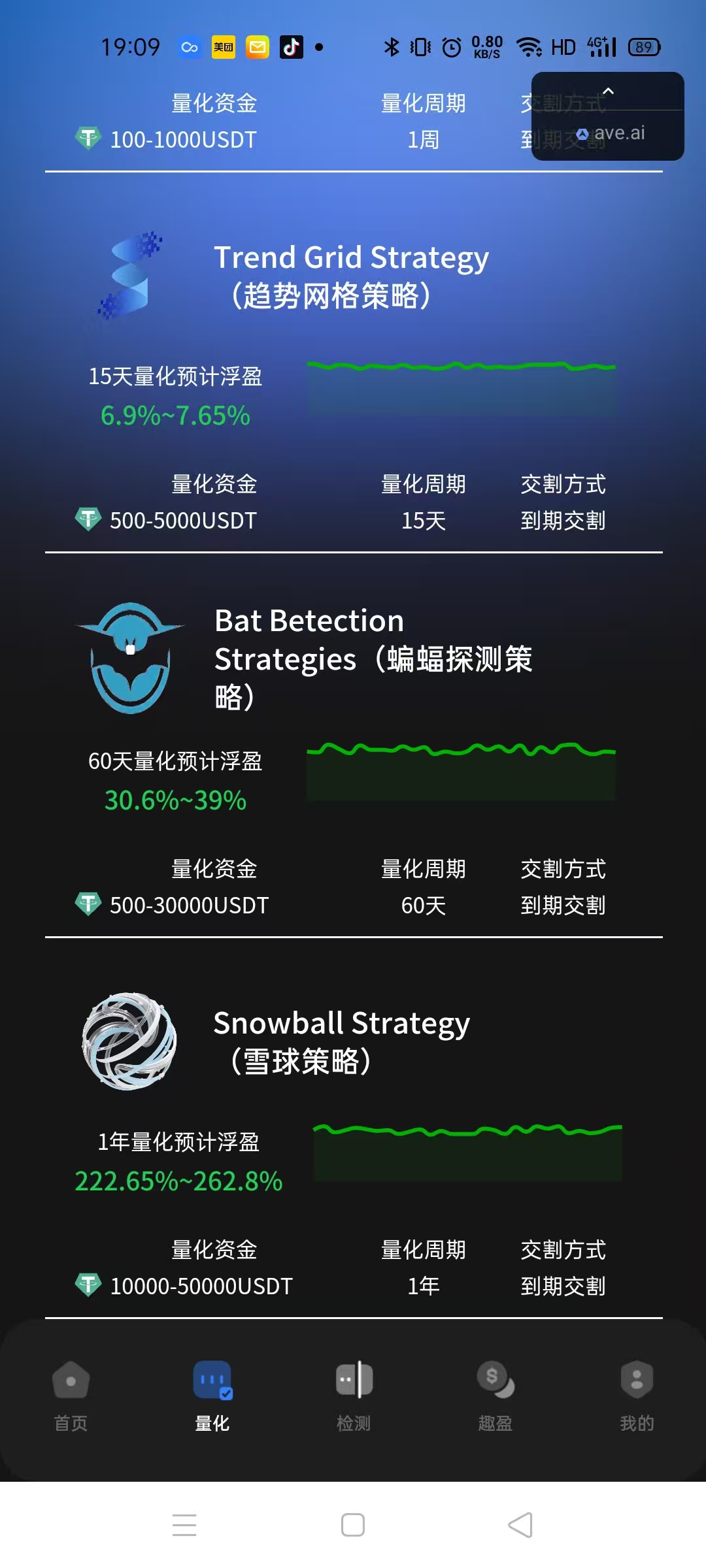Image resolution: width=706 pixels, height=1568 pixels.
Task: Open the 100-1000USDT one-week strategy card
Action: coord(261,124)
